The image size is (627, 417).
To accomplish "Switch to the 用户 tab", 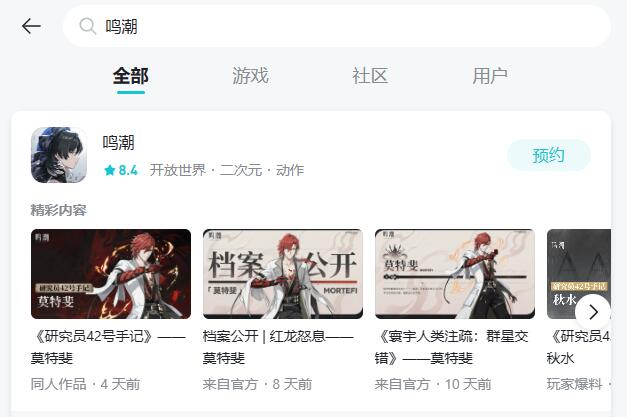I will [x=489, y=76].
